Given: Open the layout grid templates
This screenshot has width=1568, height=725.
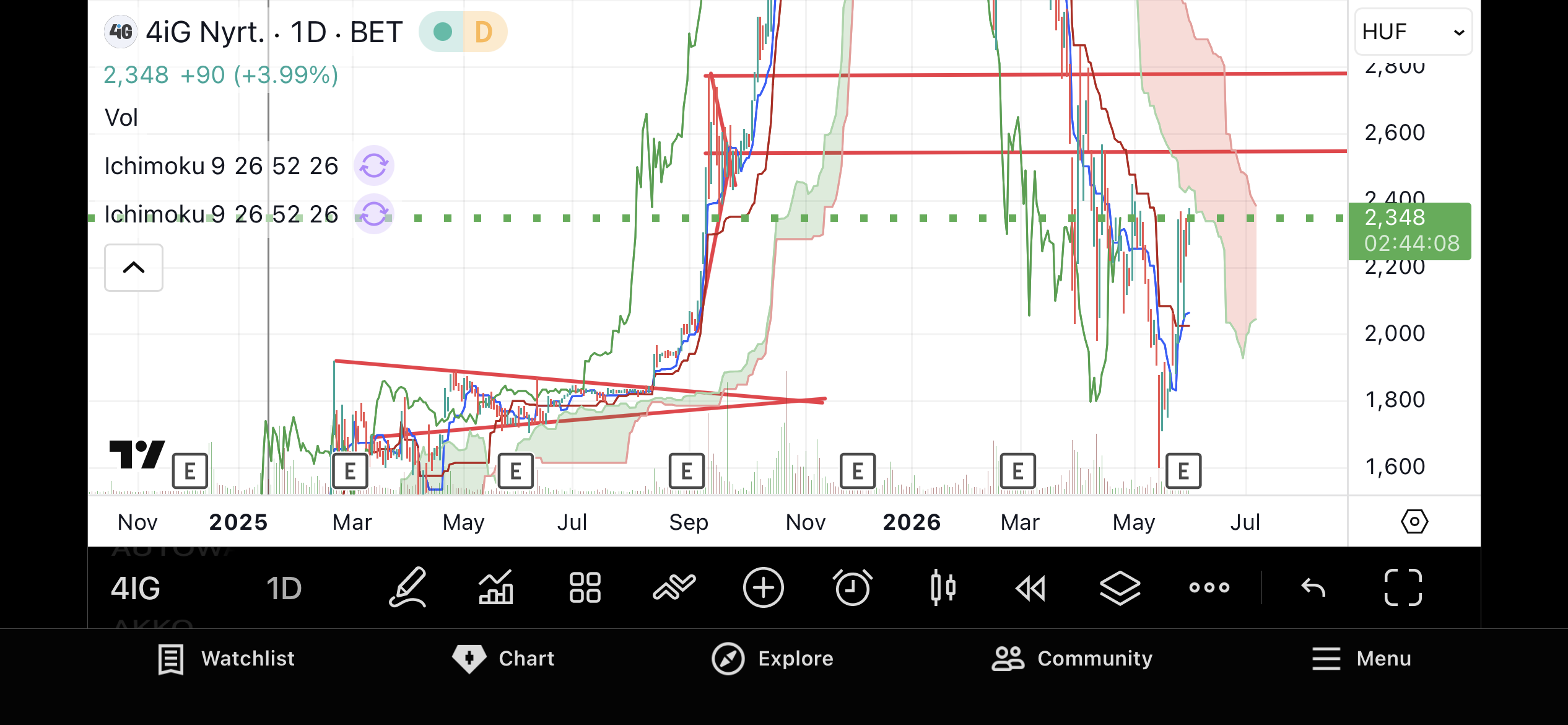Looking at the screenshot, I should [585, 587].
